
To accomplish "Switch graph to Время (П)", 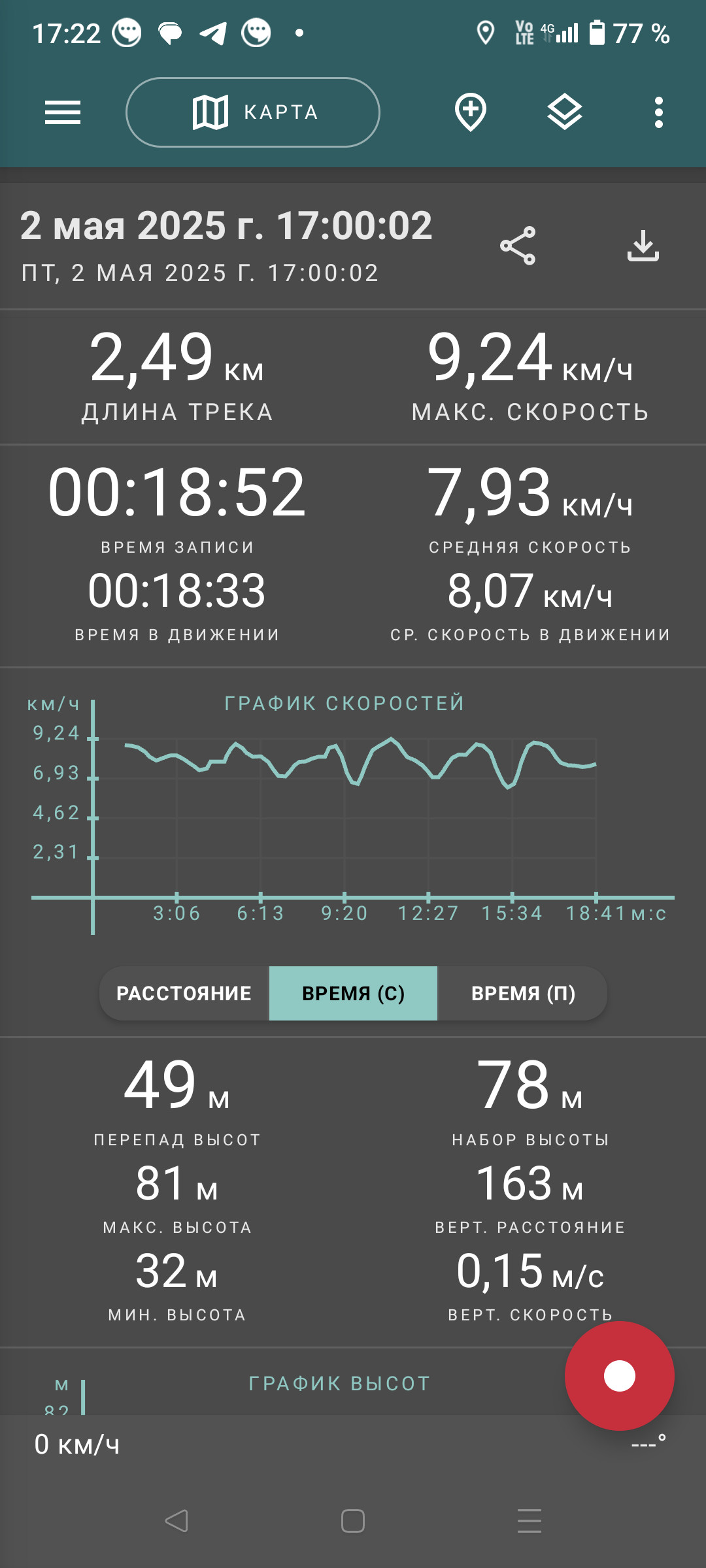I will pyautogui.click(x=523, y=993).
